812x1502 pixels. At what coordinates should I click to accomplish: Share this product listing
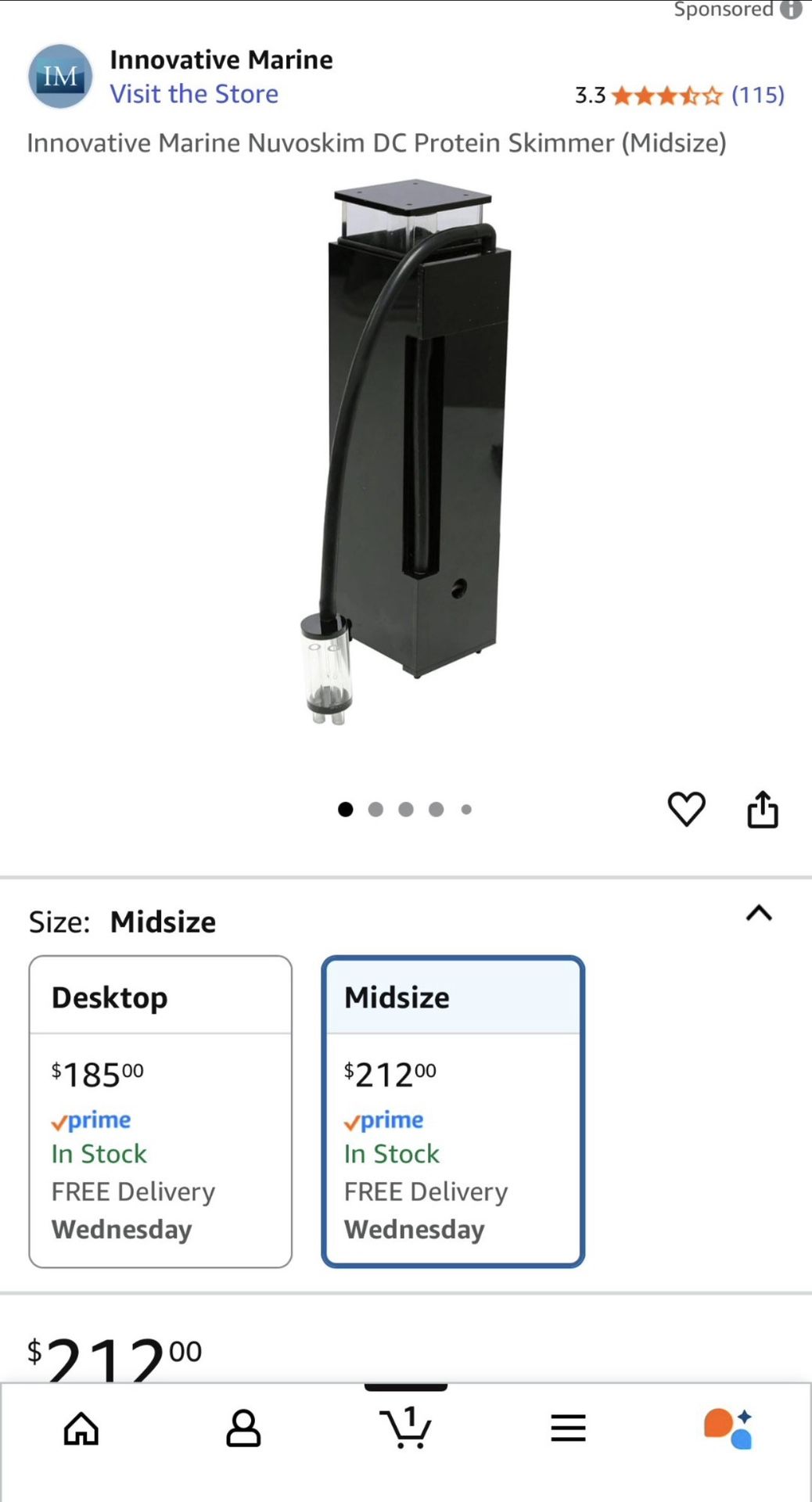click(763, 809)
